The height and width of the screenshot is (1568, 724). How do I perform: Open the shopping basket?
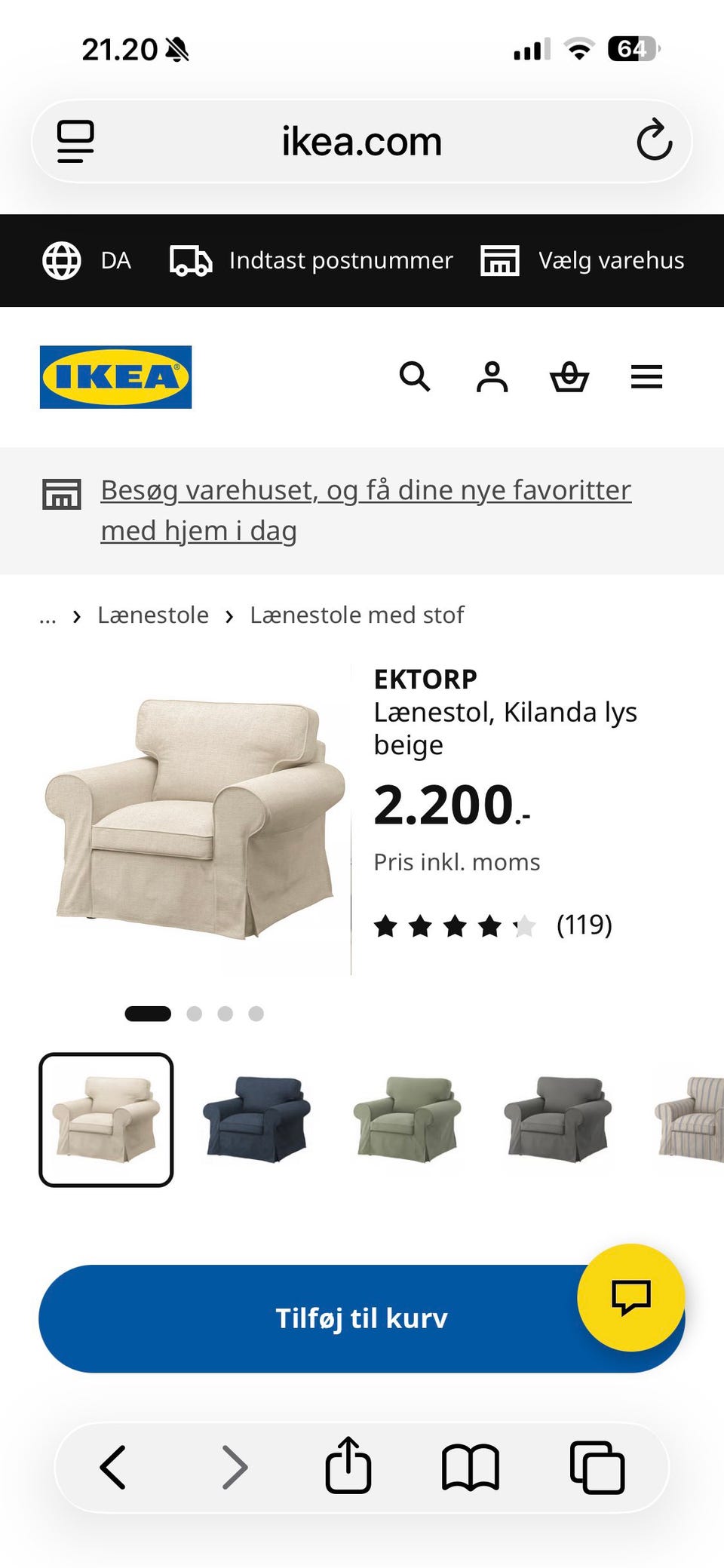click(569, 376)
